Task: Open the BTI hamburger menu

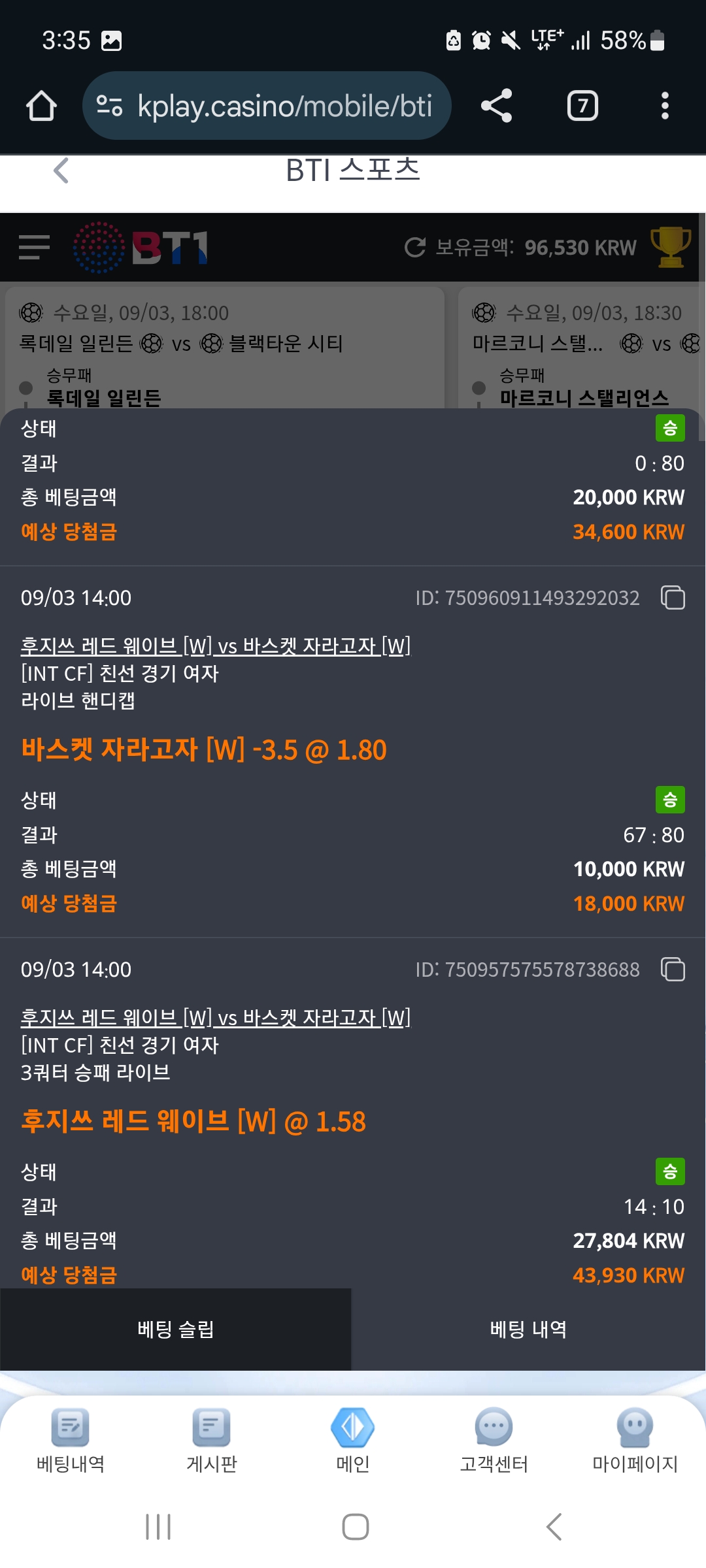Action: coord(34,248)
